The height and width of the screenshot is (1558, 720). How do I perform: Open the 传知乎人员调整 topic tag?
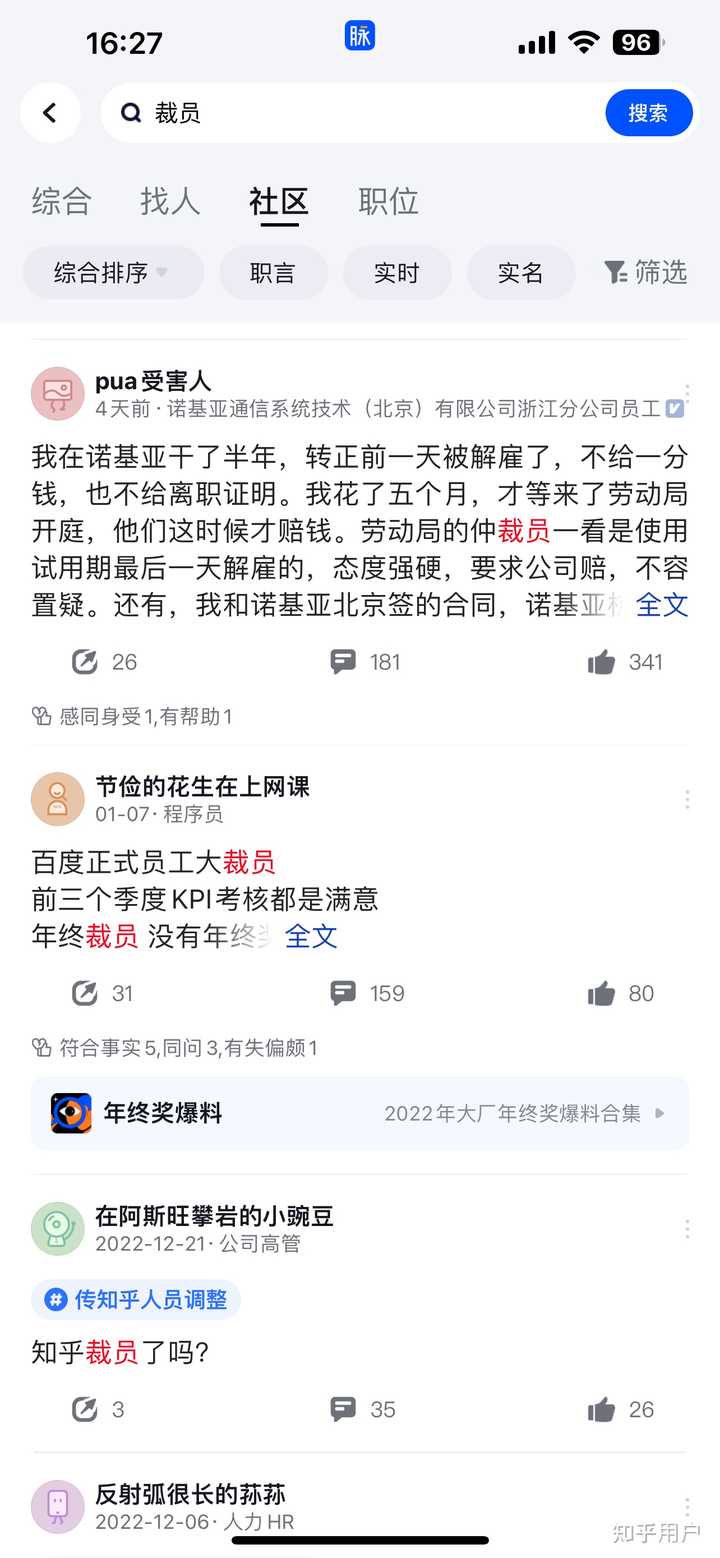[x=137, y=1299]
